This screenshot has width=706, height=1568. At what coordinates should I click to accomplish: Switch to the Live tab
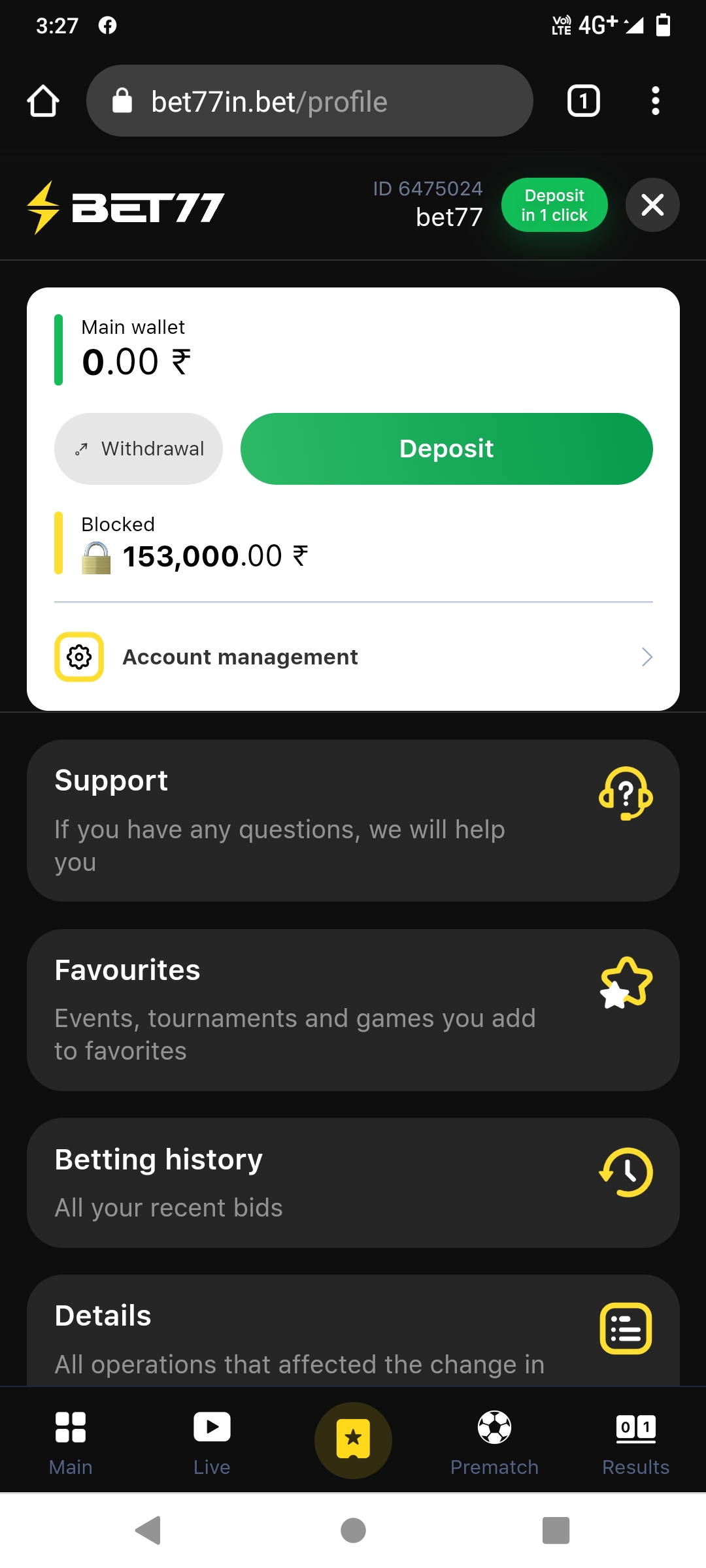click(x=212, y=1442)
